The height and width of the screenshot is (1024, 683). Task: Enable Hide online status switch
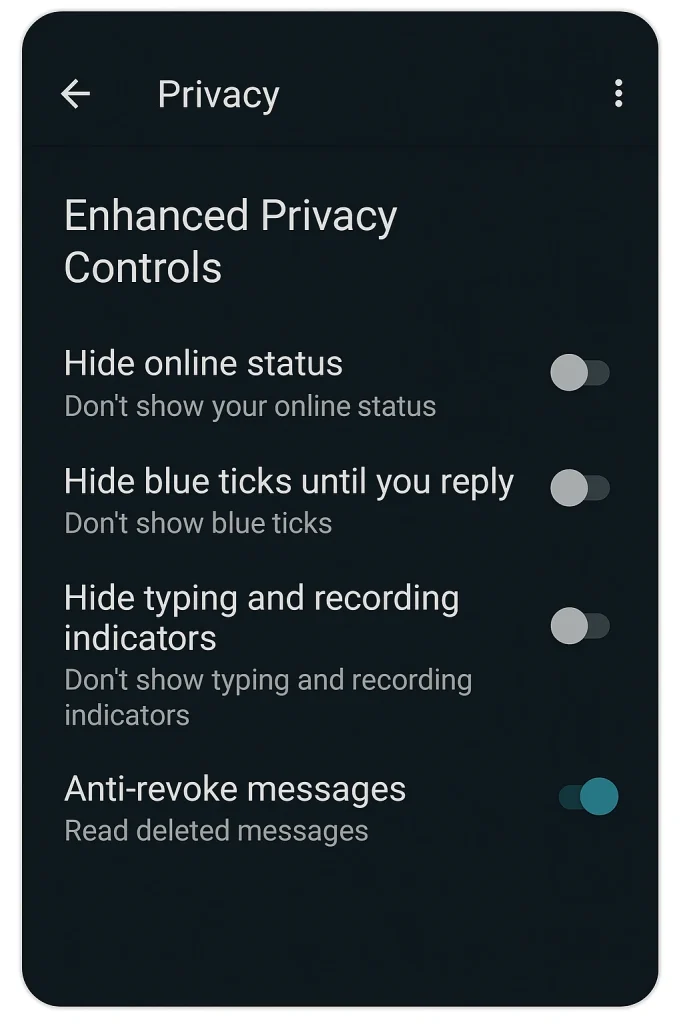pyautogui.click(x=580, y=374)
